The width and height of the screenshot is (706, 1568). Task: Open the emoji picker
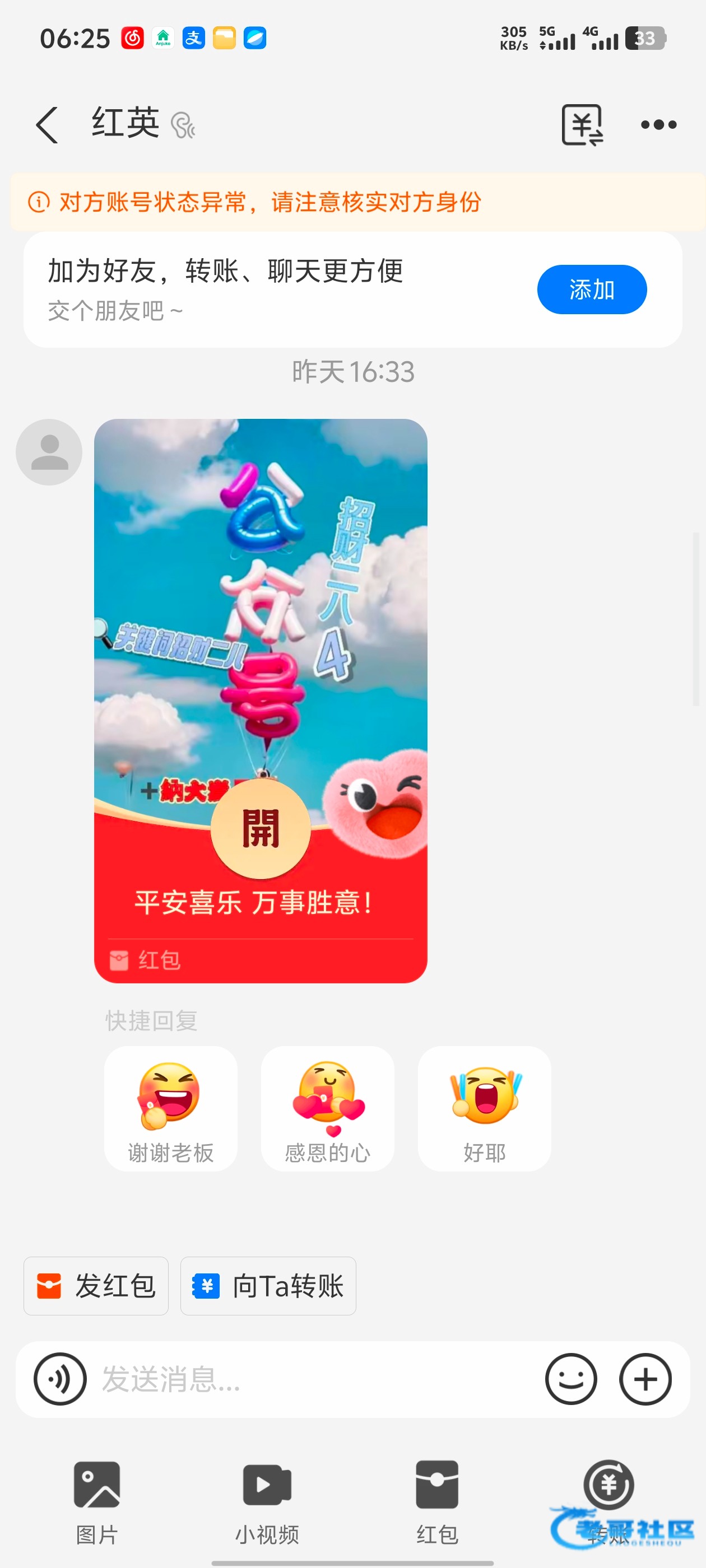click(x=571, y=1379)
